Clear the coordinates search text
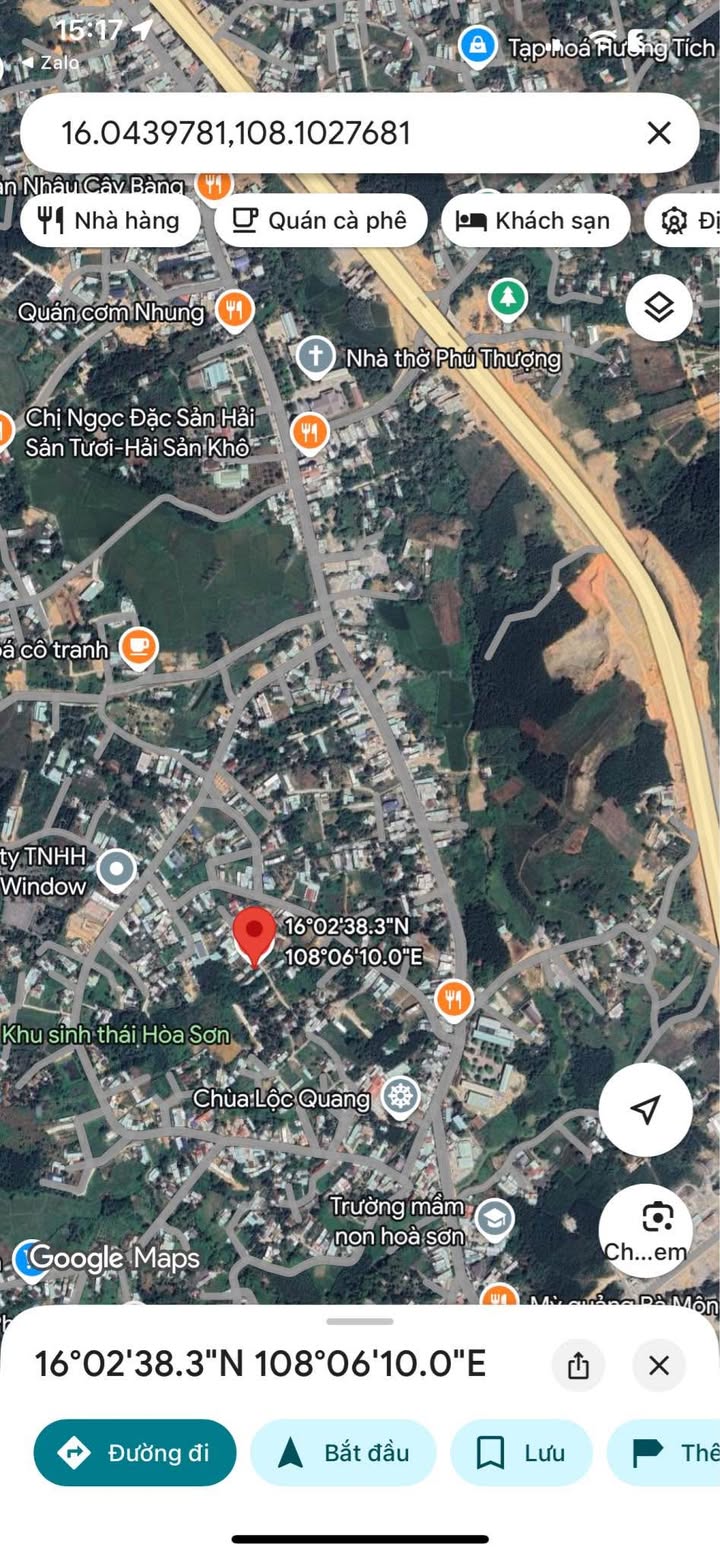Image resolution: width=720 pixels, height=1557 pixels. [658, 133]
